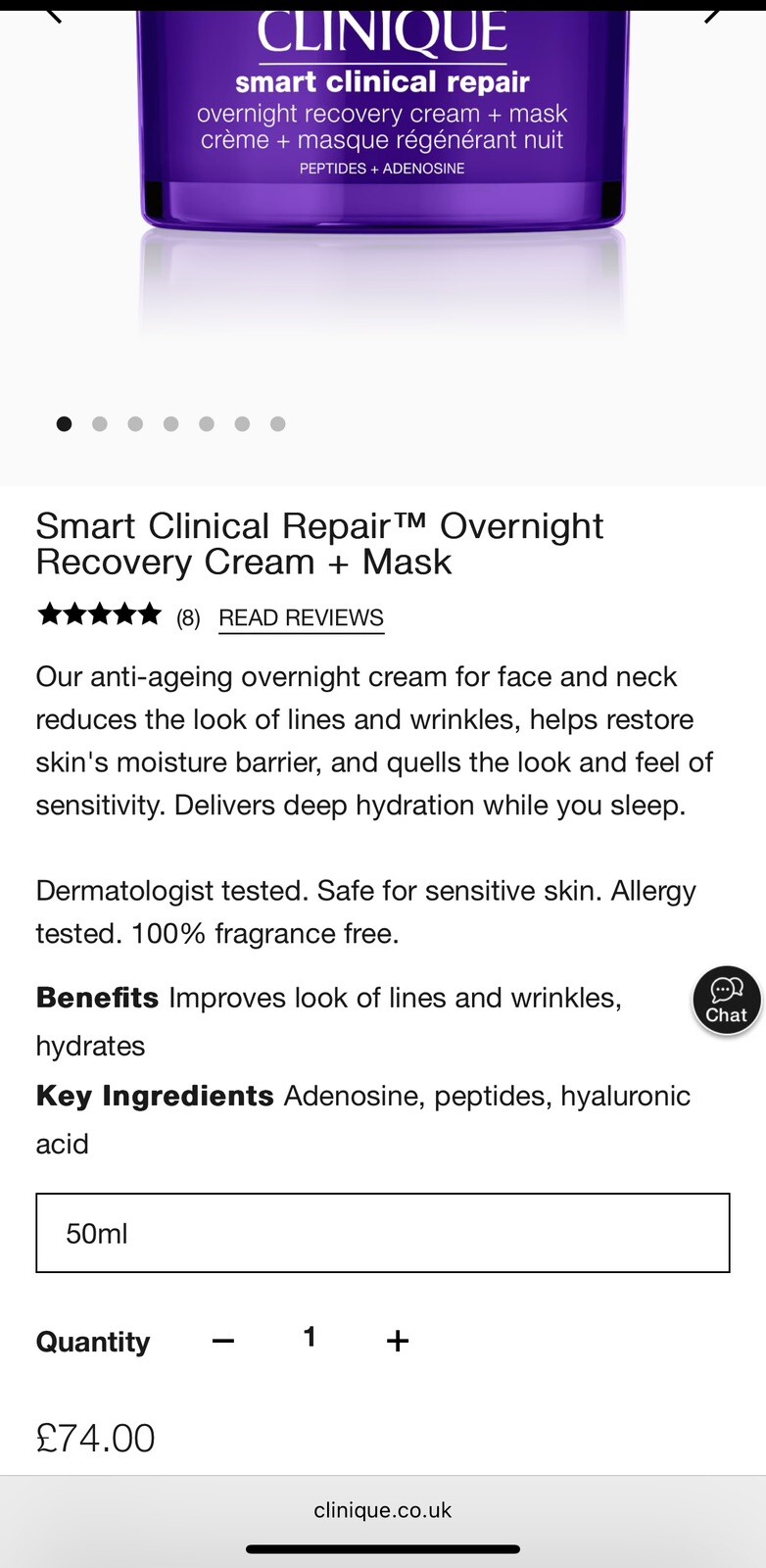Screen dimensions: 766x1568
Task: Jump to the second image dot
Action: 100,423
